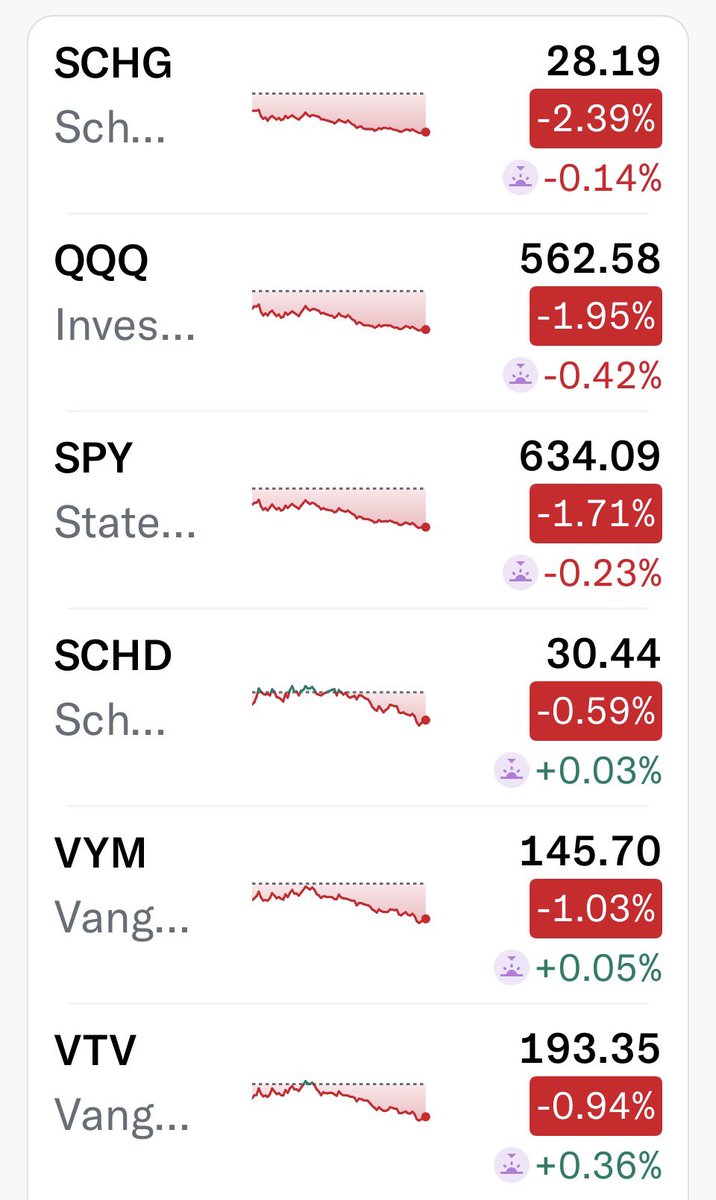Open the VTV watchlist row
This screenshot has height=1200, width=716.
pyautogui.click(x=358, y=1102)
